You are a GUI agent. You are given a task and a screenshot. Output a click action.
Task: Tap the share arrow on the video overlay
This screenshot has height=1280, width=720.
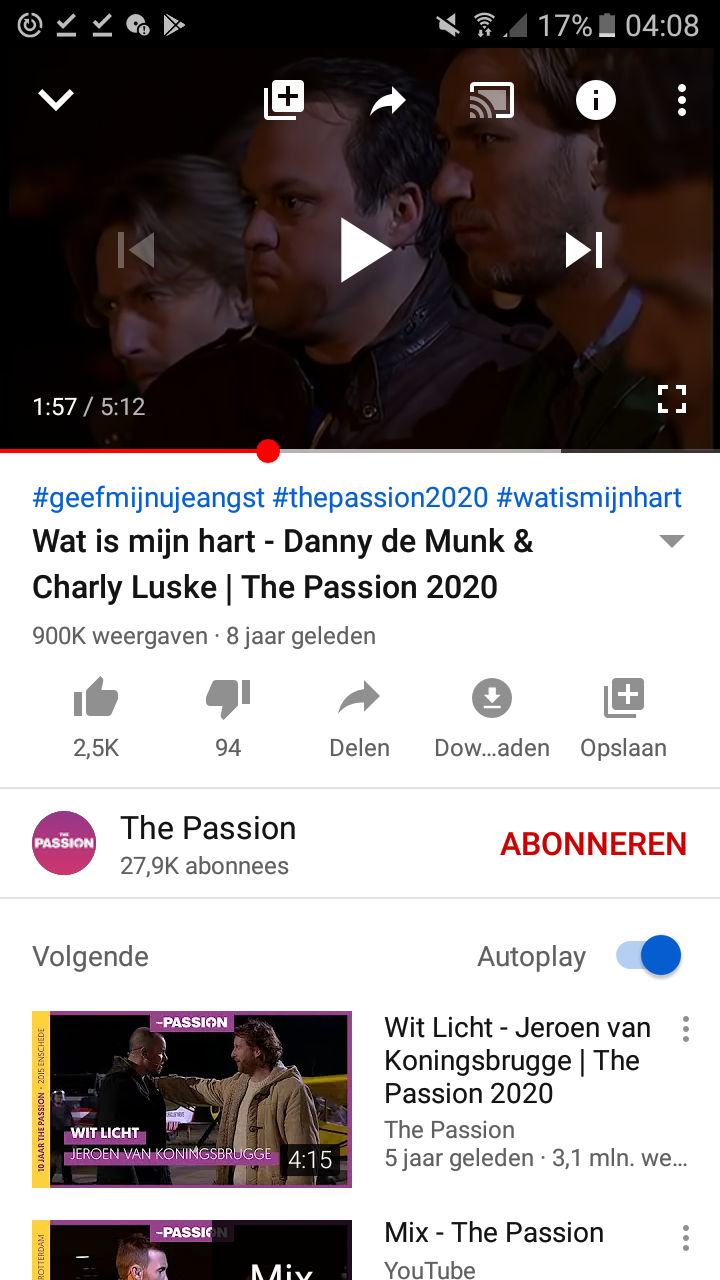pyautogui.click(x=388, y=100)
